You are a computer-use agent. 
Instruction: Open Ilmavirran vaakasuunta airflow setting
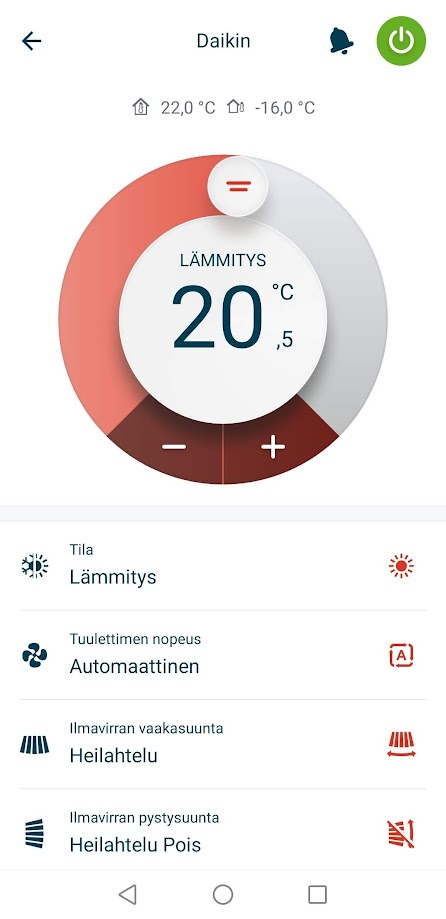coord(223,744)
